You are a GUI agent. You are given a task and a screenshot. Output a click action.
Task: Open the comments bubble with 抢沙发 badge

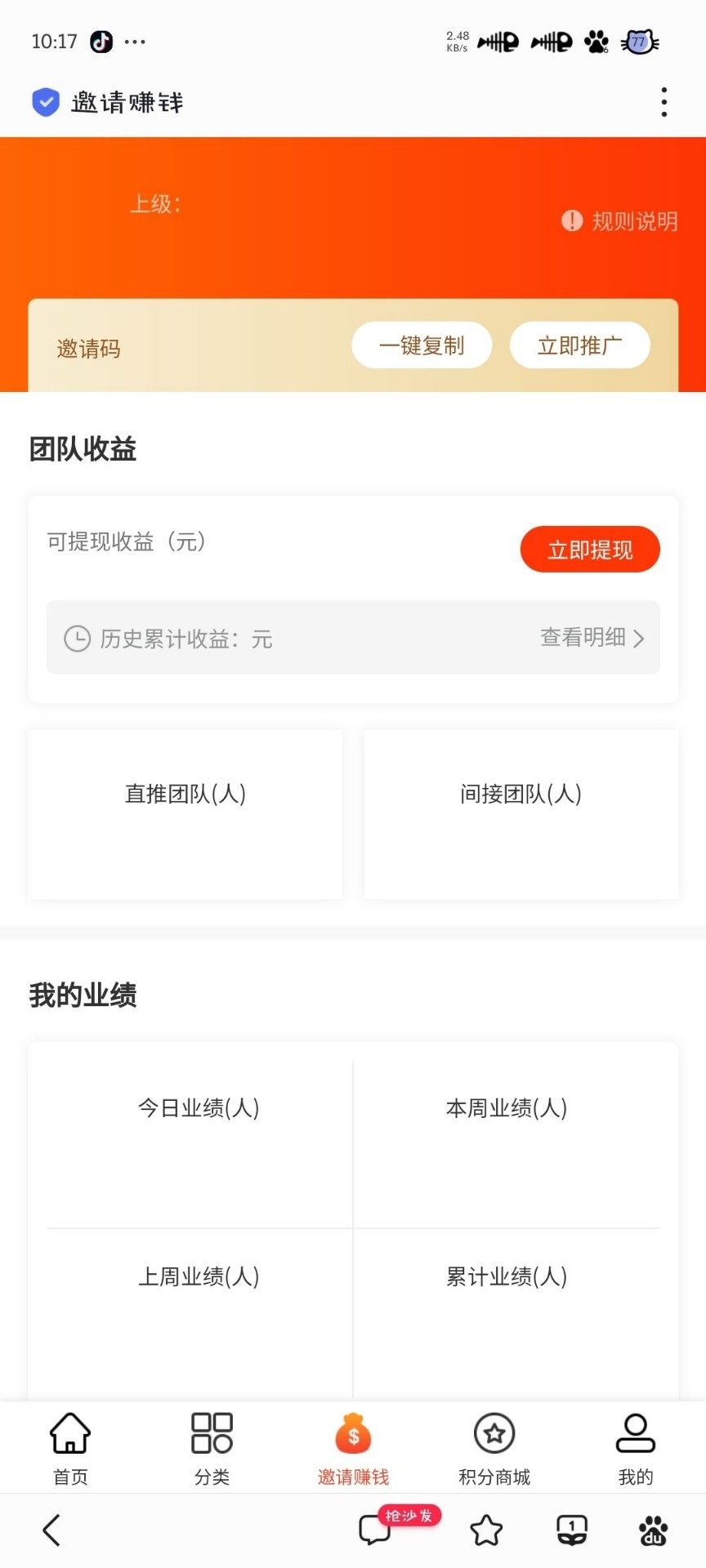tap(376, 1530)
